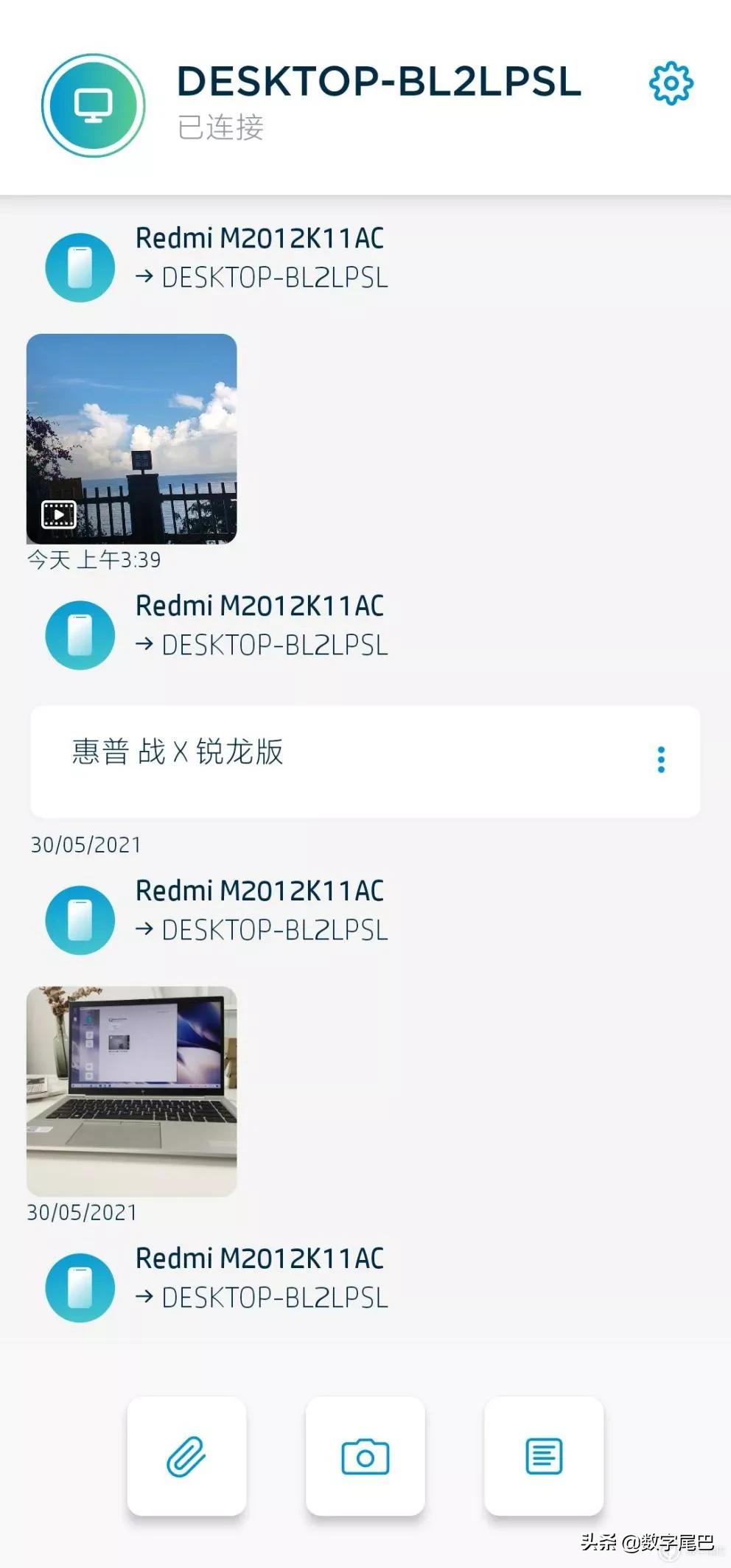The width and height of the screenshot is (731, 1568).
Task: Open the camera capture icon
Action: point(365,1455)
